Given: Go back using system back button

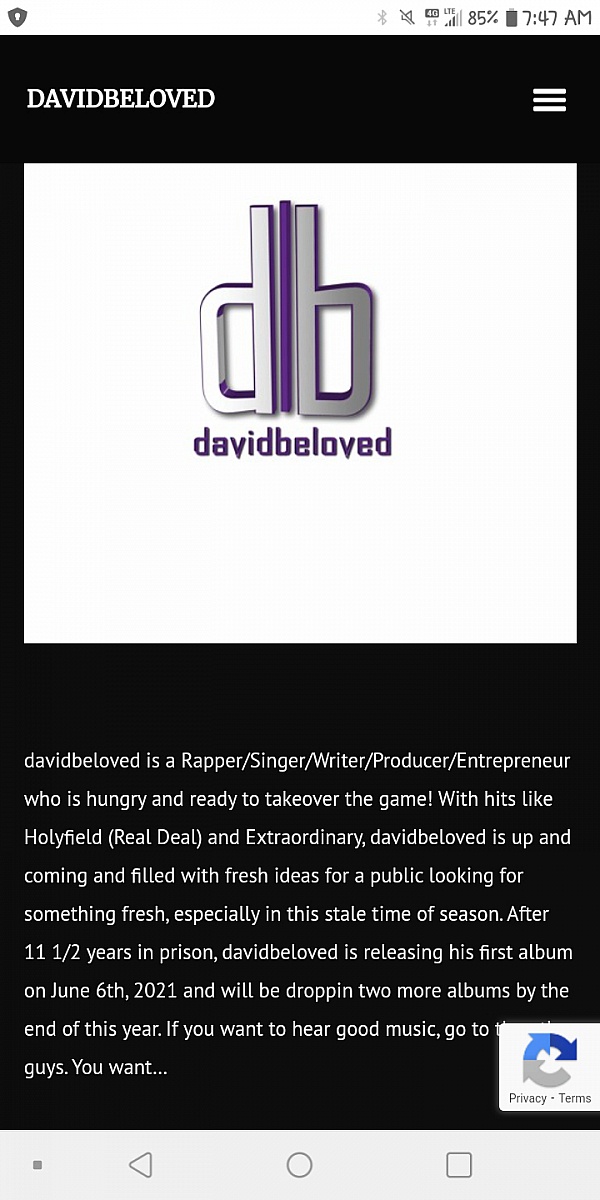Looking at the screenshot, I should pos(141,1165).
